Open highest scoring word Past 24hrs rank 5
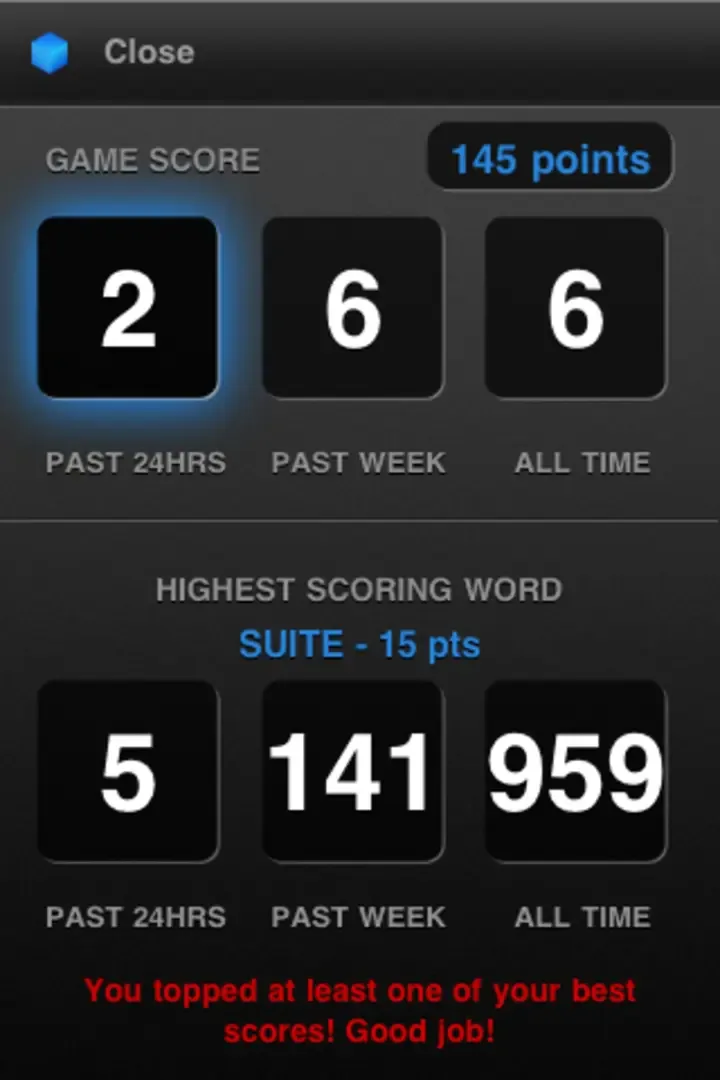 [x=128, y=772]
